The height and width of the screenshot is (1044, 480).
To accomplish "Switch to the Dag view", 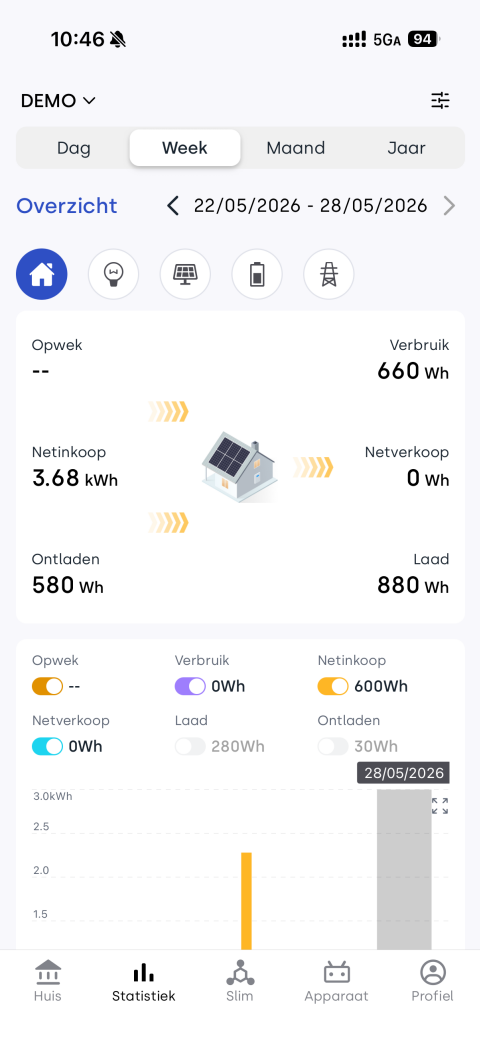I will pyautogui.click(x=73, y=148).
